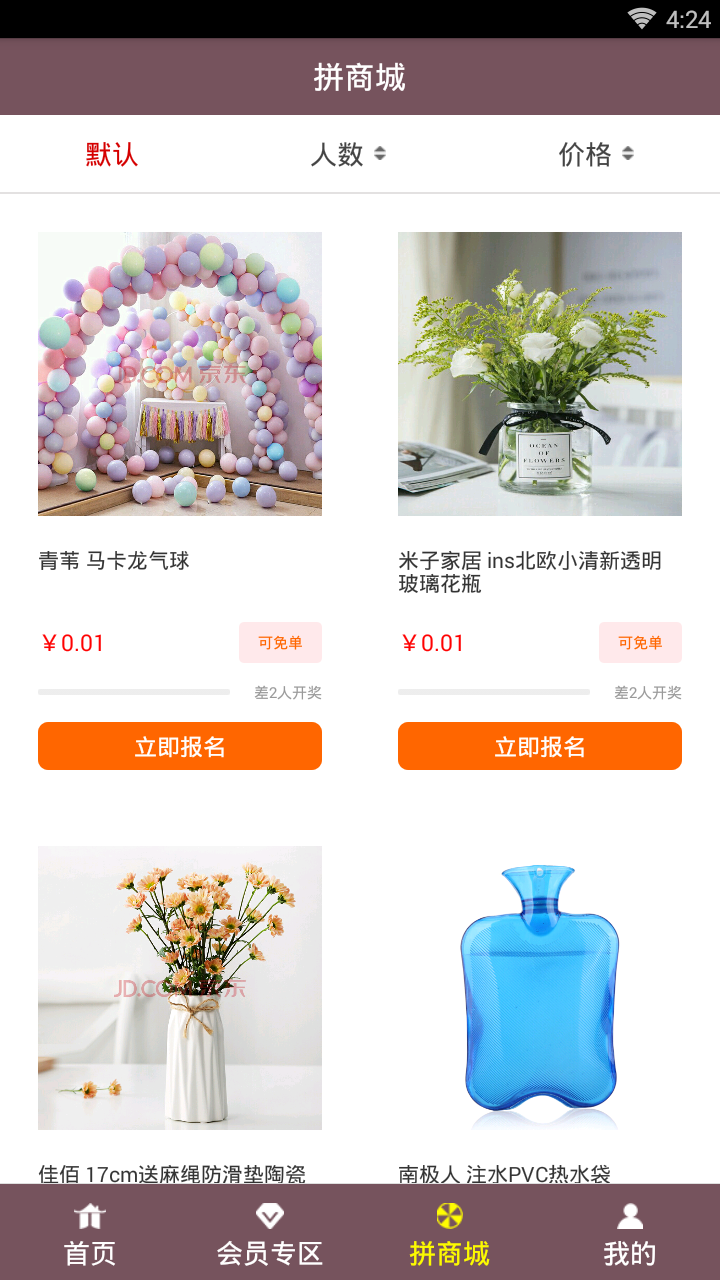Image resolution: width=720 pixels, height=1280 pixels.
Task: Select the 拼商城 bottom tab
Action: 450,1234
